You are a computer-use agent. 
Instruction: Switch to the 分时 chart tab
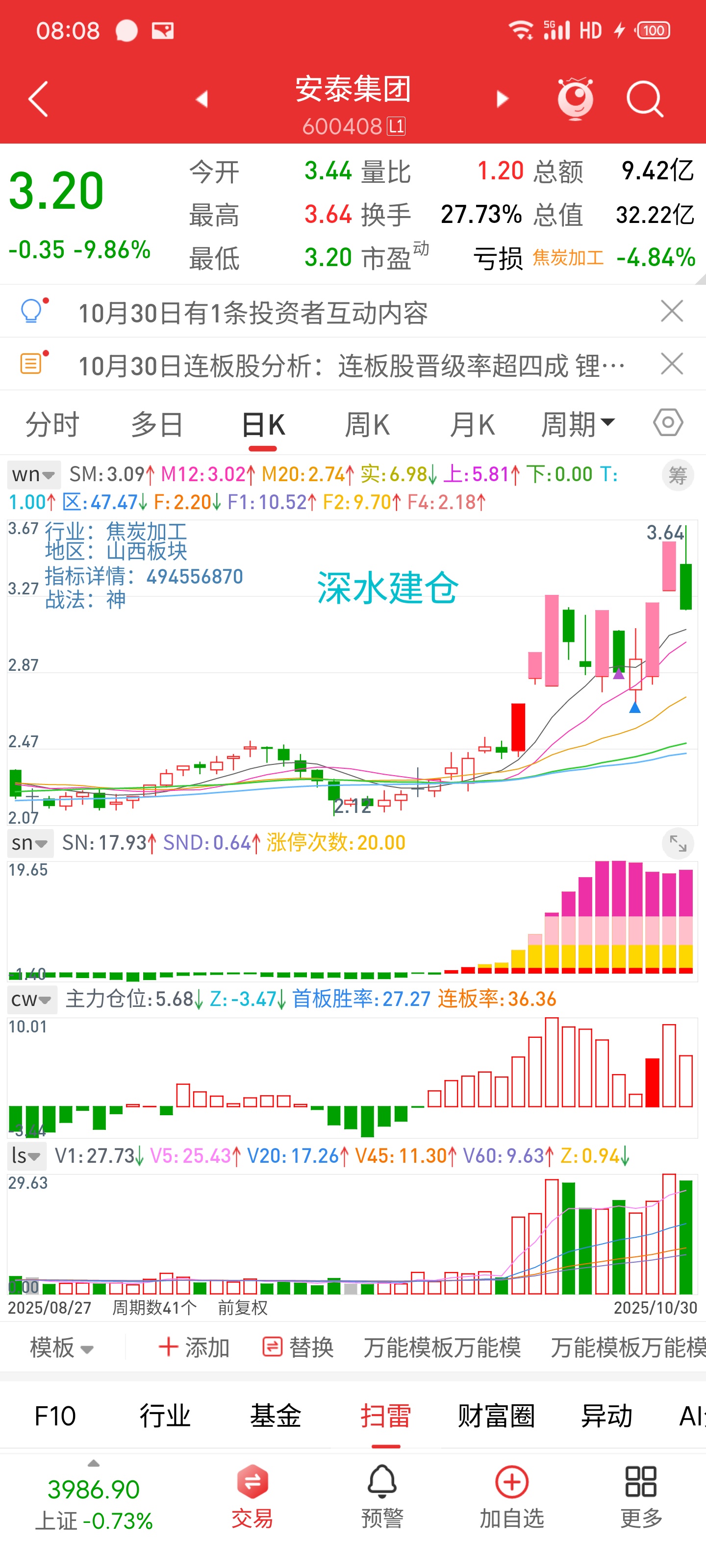(52, 424)
